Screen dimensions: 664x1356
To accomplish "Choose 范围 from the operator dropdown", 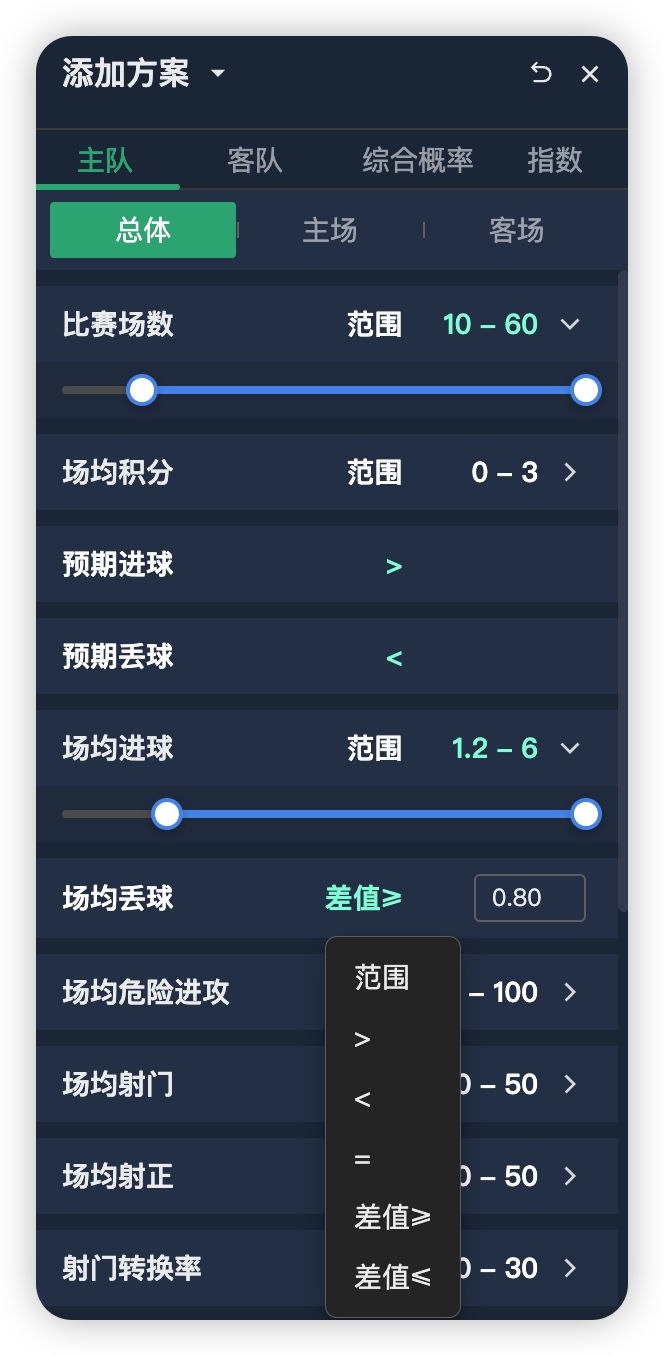I will (x=382, y=978).
